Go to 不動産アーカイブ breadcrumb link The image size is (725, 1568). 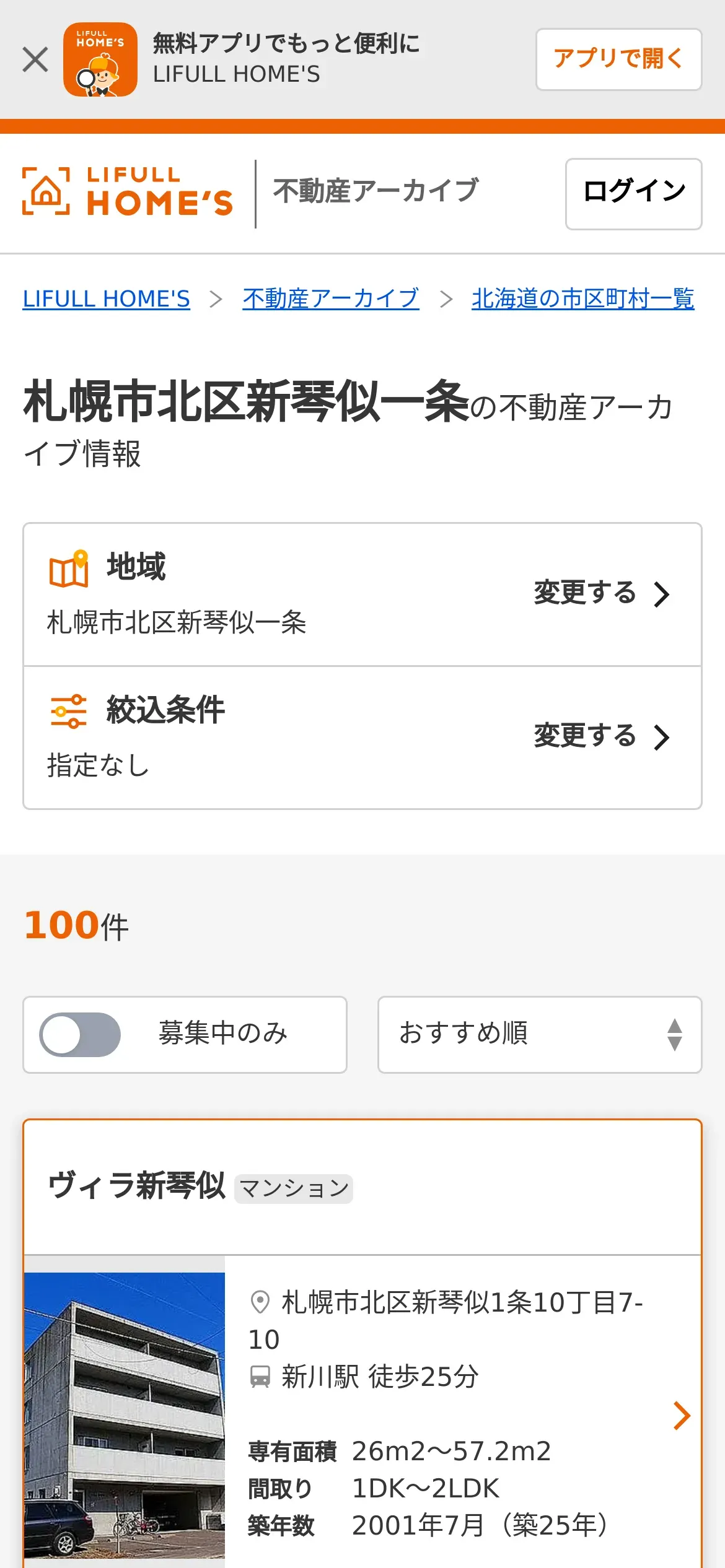coord(331,299)
